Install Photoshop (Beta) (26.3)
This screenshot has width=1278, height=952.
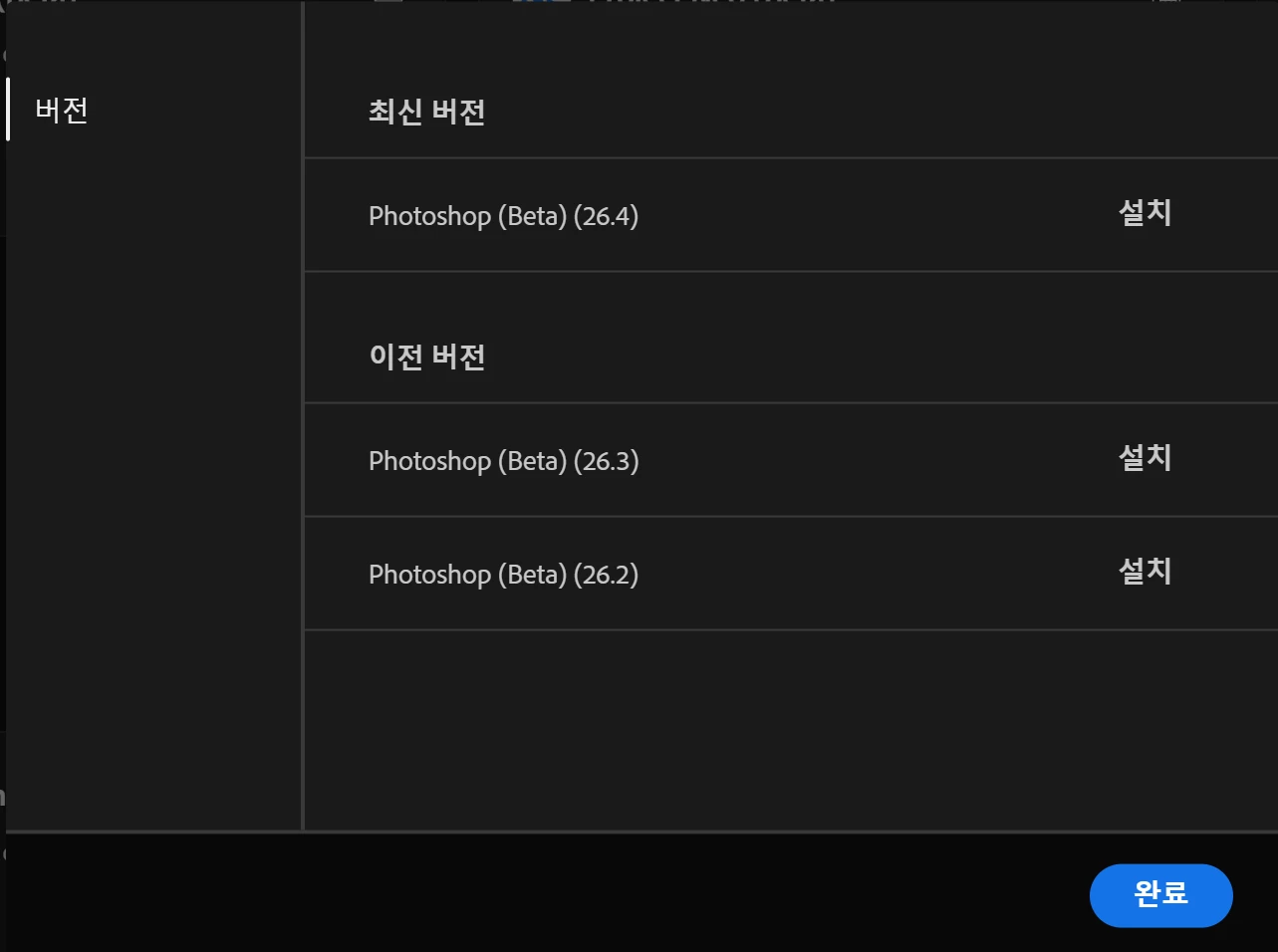tap(1145, 458)
